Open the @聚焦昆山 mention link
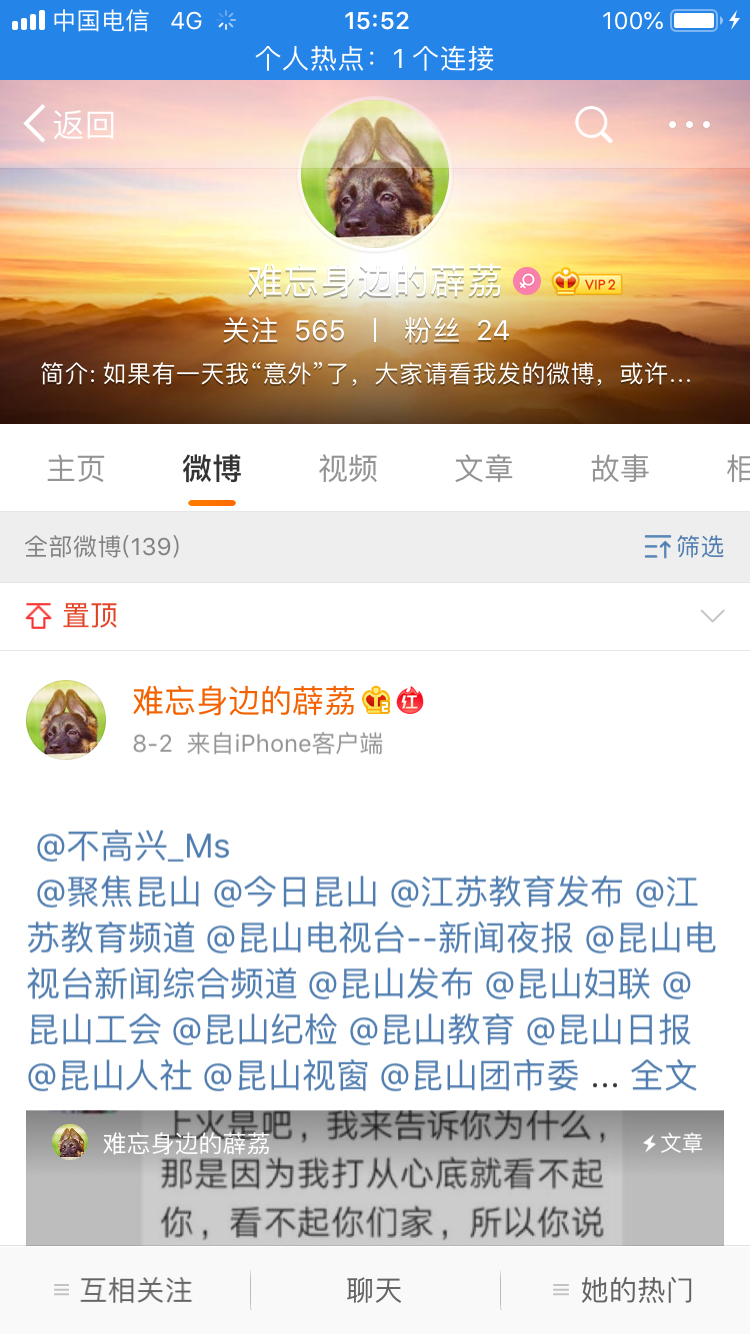Screen dimensions: 750x1334 [118, 892]
